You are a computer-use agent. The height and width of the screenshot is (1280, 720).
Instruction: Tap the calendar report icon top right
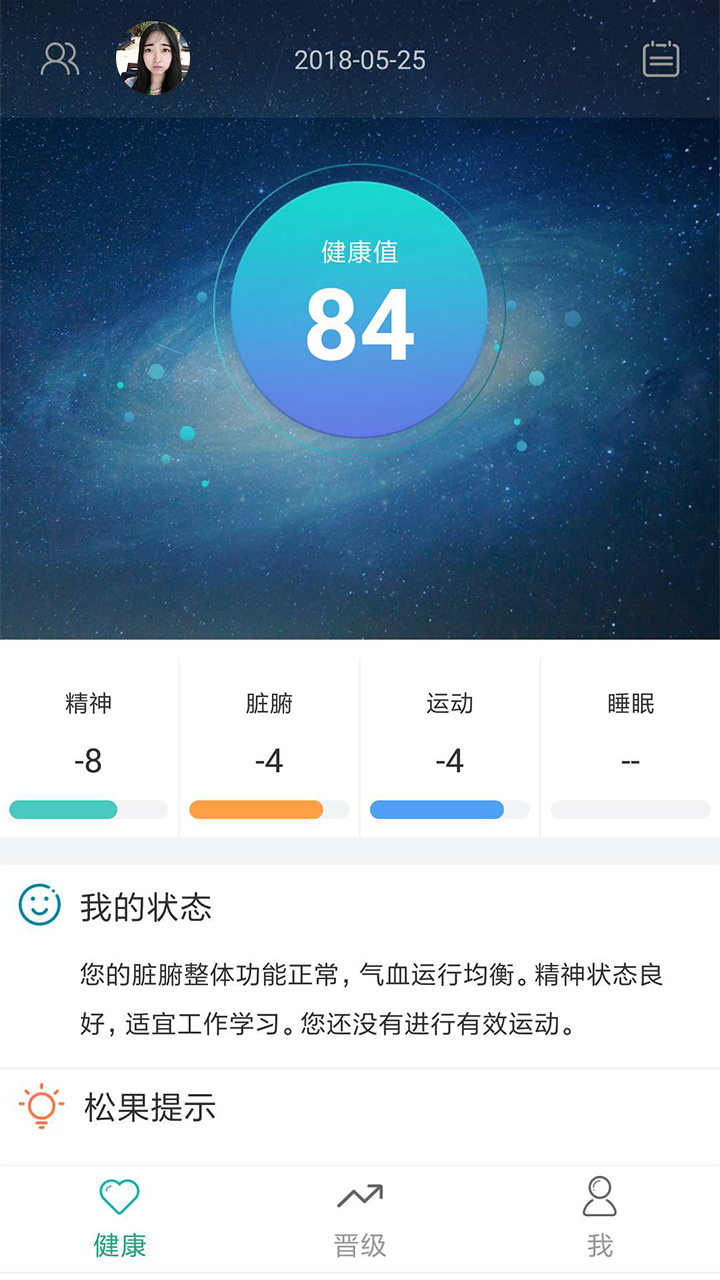[662, 60]
